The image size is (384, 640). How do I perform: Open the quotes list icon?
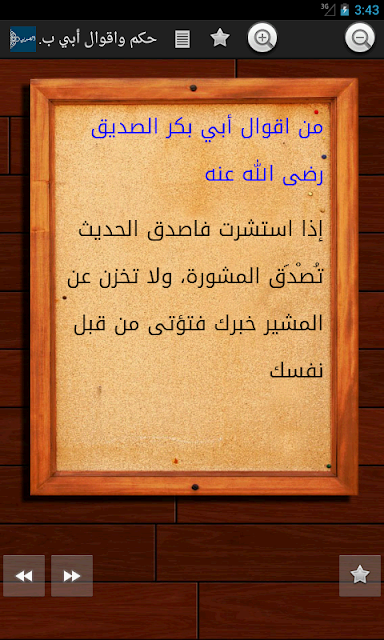pyautogui.click(x=182, y=39)
